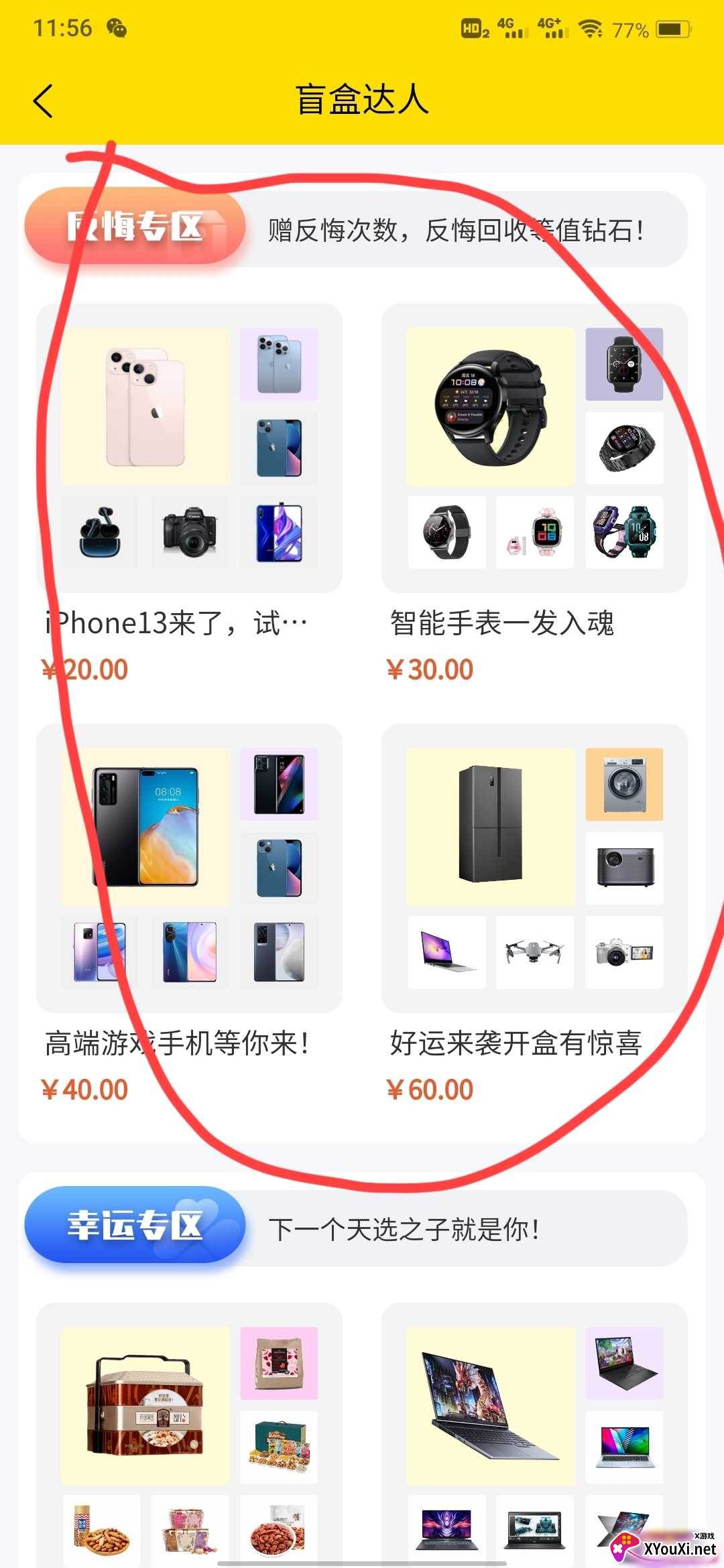Open the iPhone13来了 blind box card
Viewport: 724px width, 1568px height.
click(x=189, y=448)
